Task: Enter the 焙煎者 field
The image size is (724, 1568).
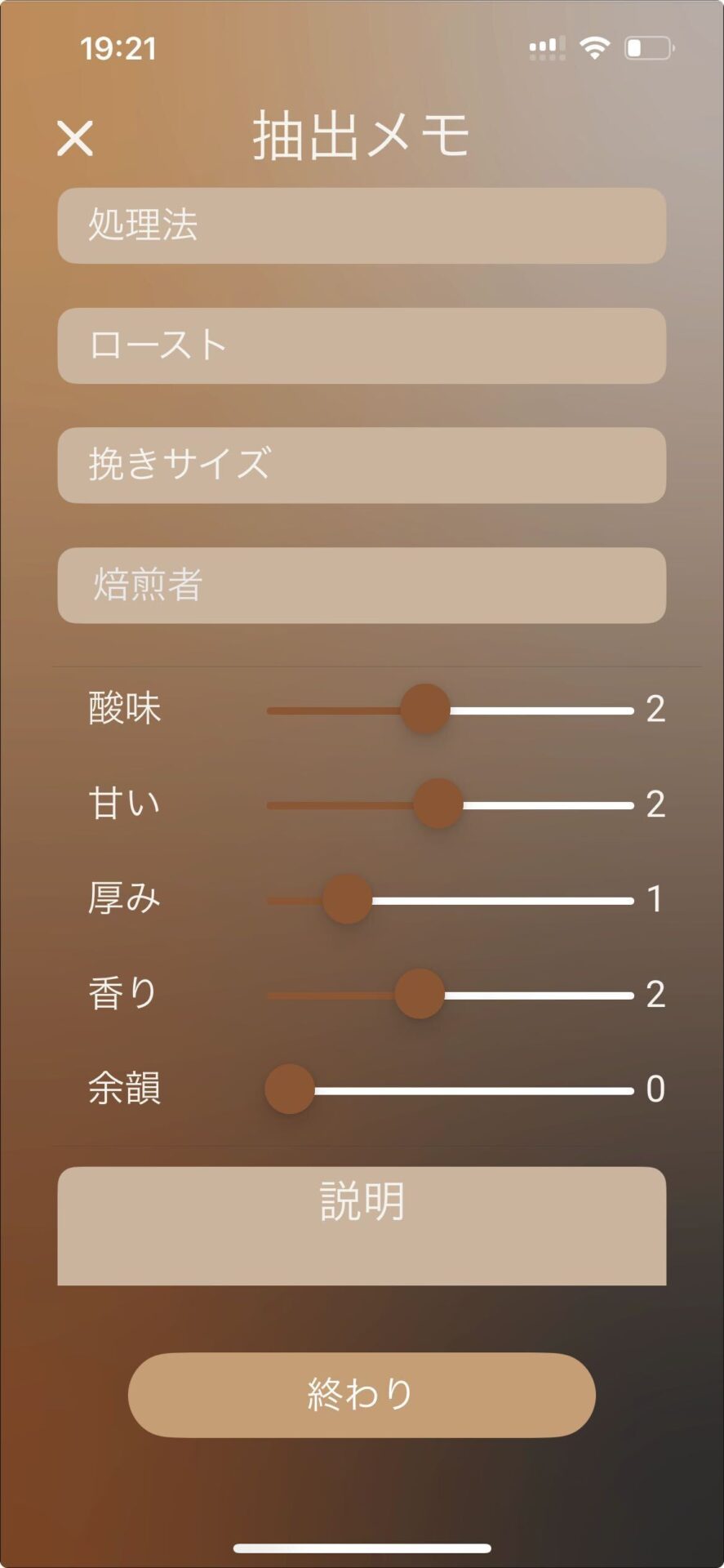Action: 362,586
